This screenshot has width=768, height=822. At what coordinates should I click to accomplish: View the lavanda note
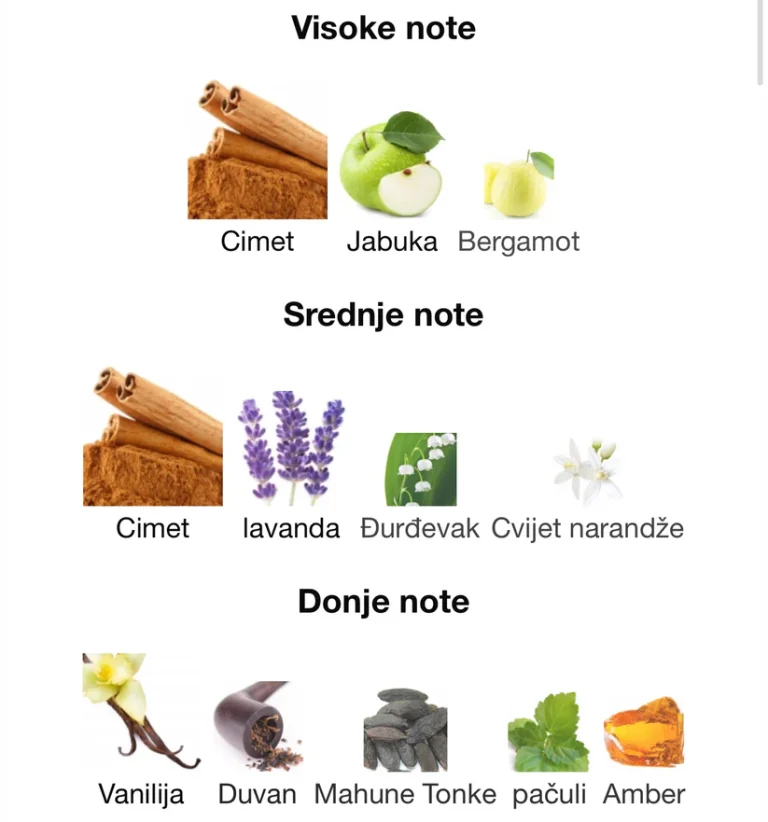[x=291, y=448]
